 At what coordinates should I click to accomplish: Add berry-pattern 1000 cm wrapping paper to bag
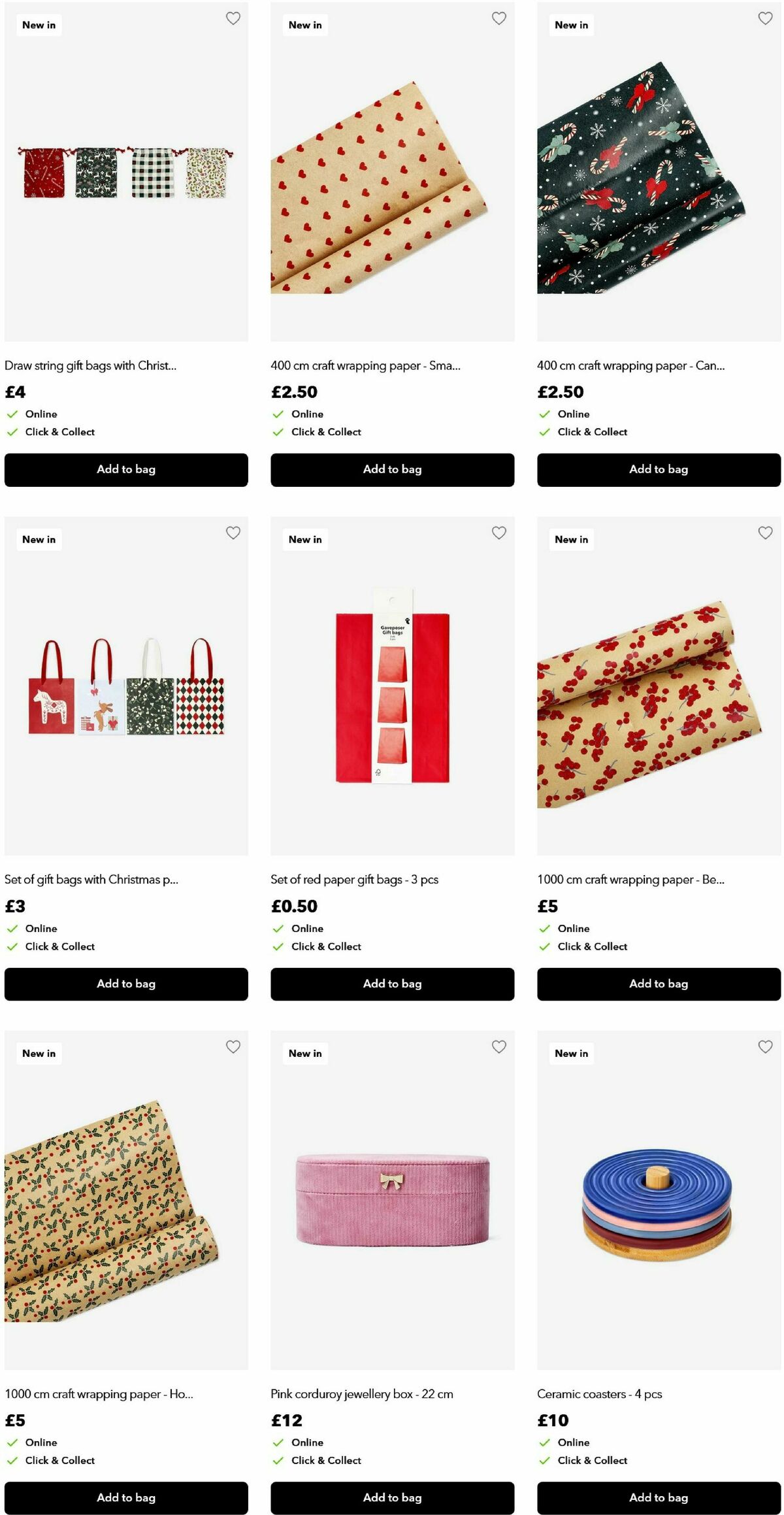coord(659,984)
